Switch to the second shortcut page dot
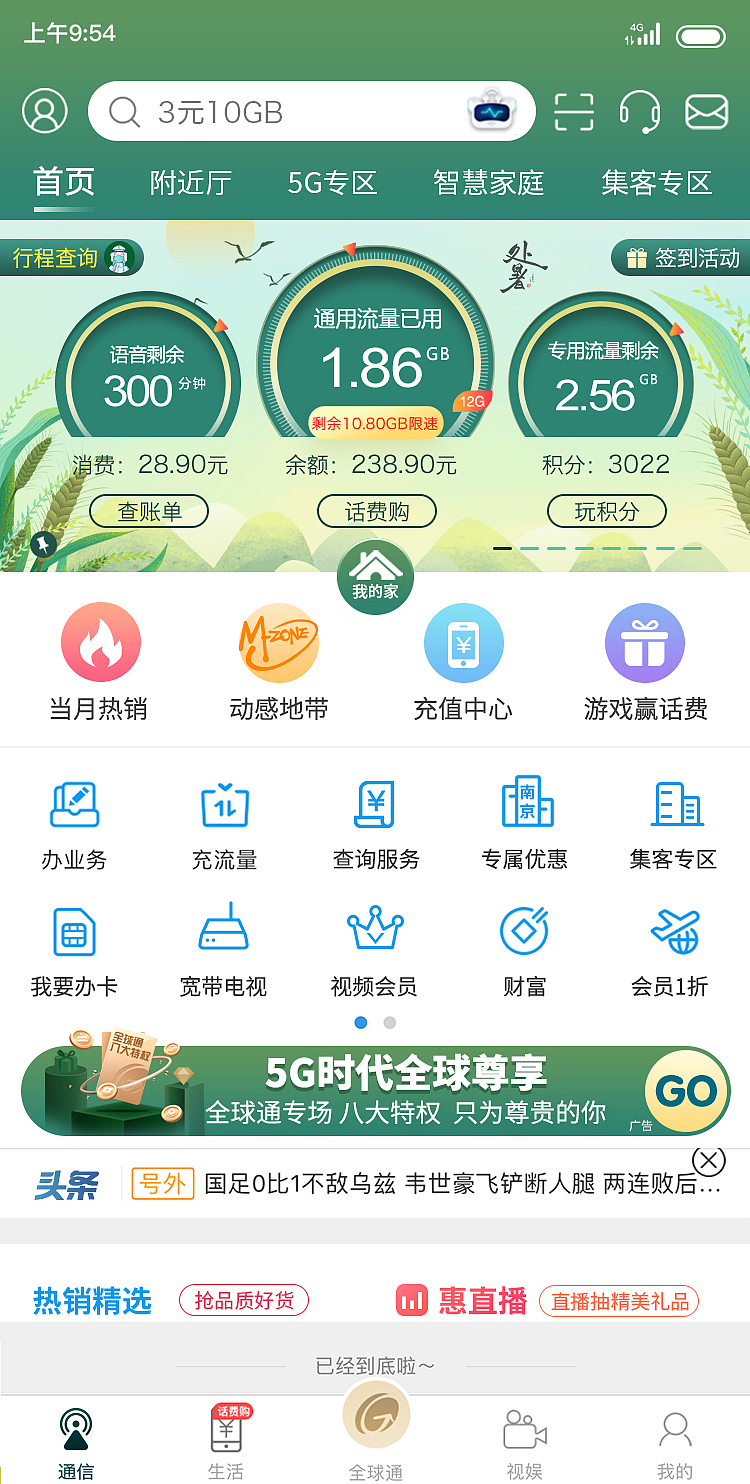The width and height of the screenshot is (750, 1484). click(389, 1023)
